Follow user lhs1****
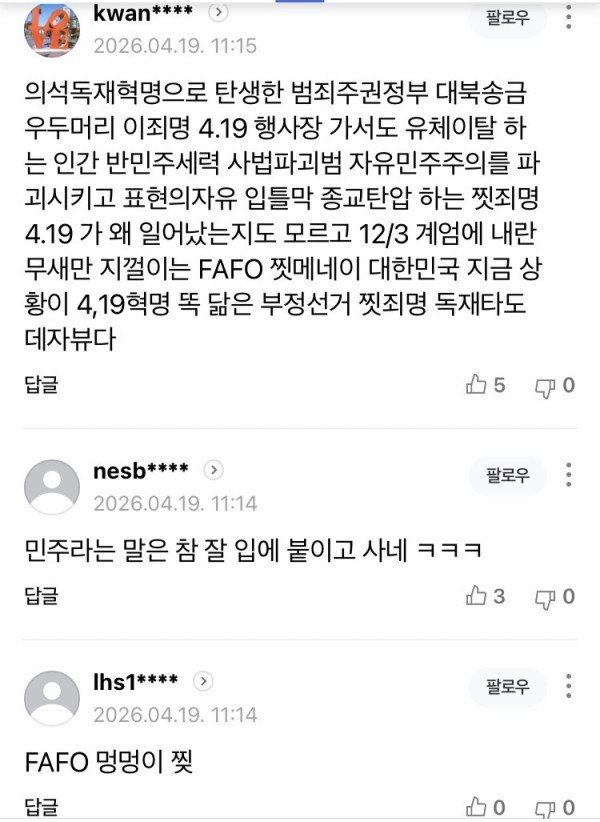The width and height of the screenshot is (600, 822). [507, 687]
